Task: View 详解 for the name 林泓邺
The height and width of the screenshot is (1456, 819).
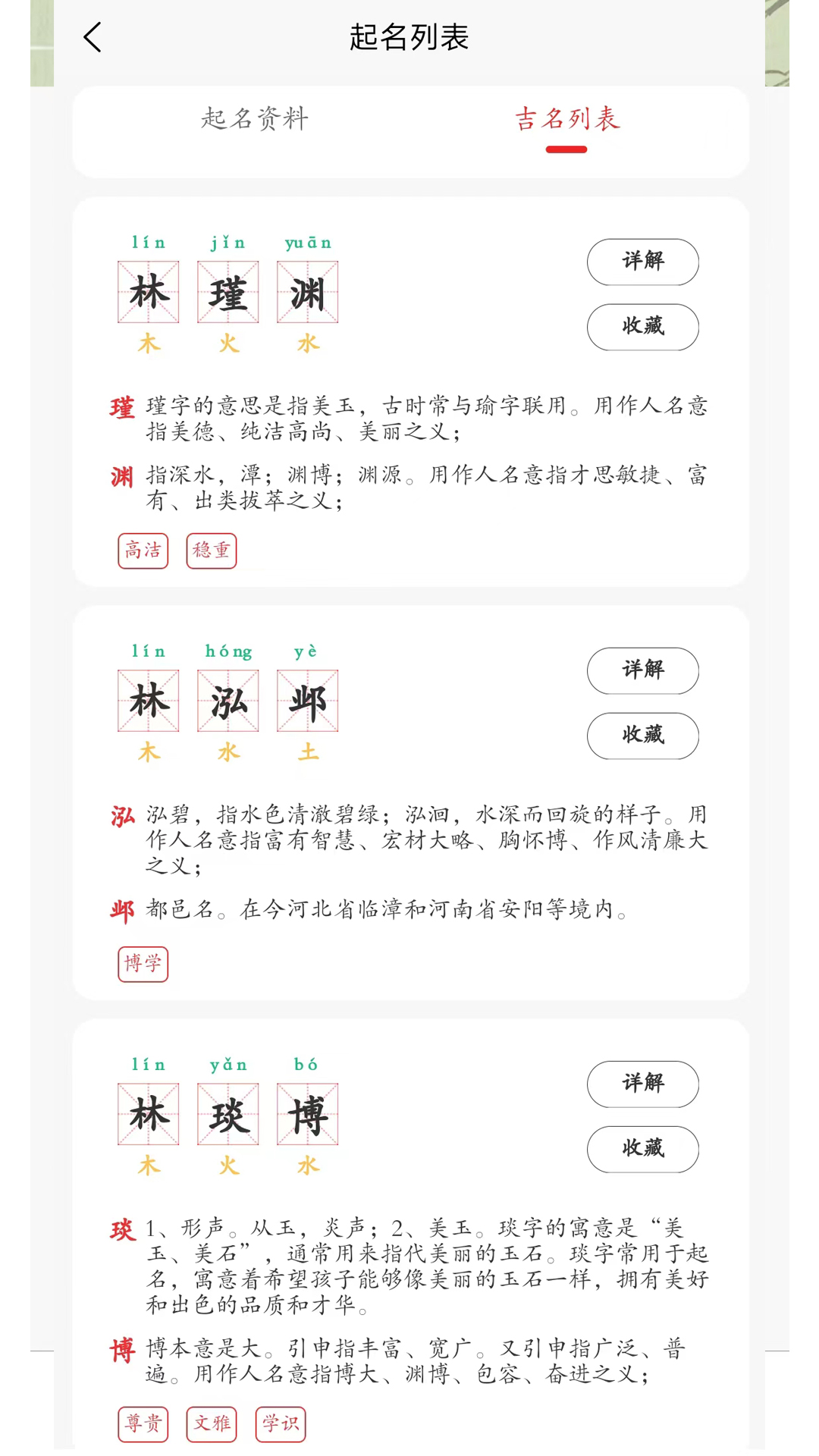Action: click(643, 670)
